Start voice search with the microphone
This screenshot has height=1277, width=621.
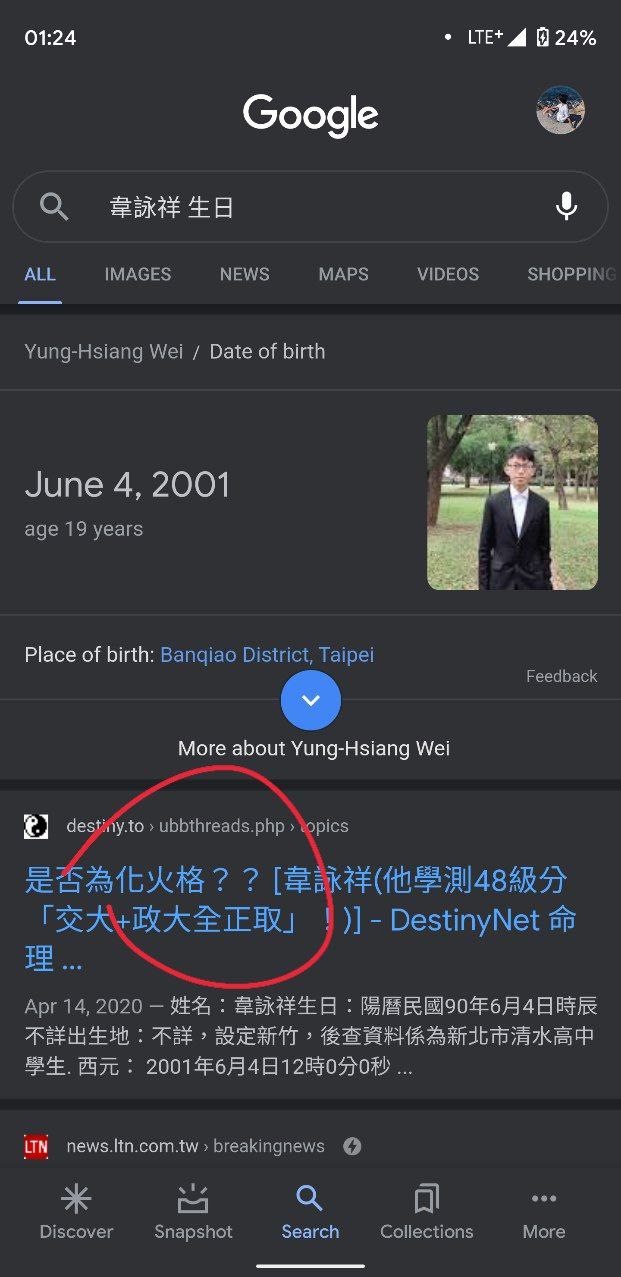pos(566,207)
